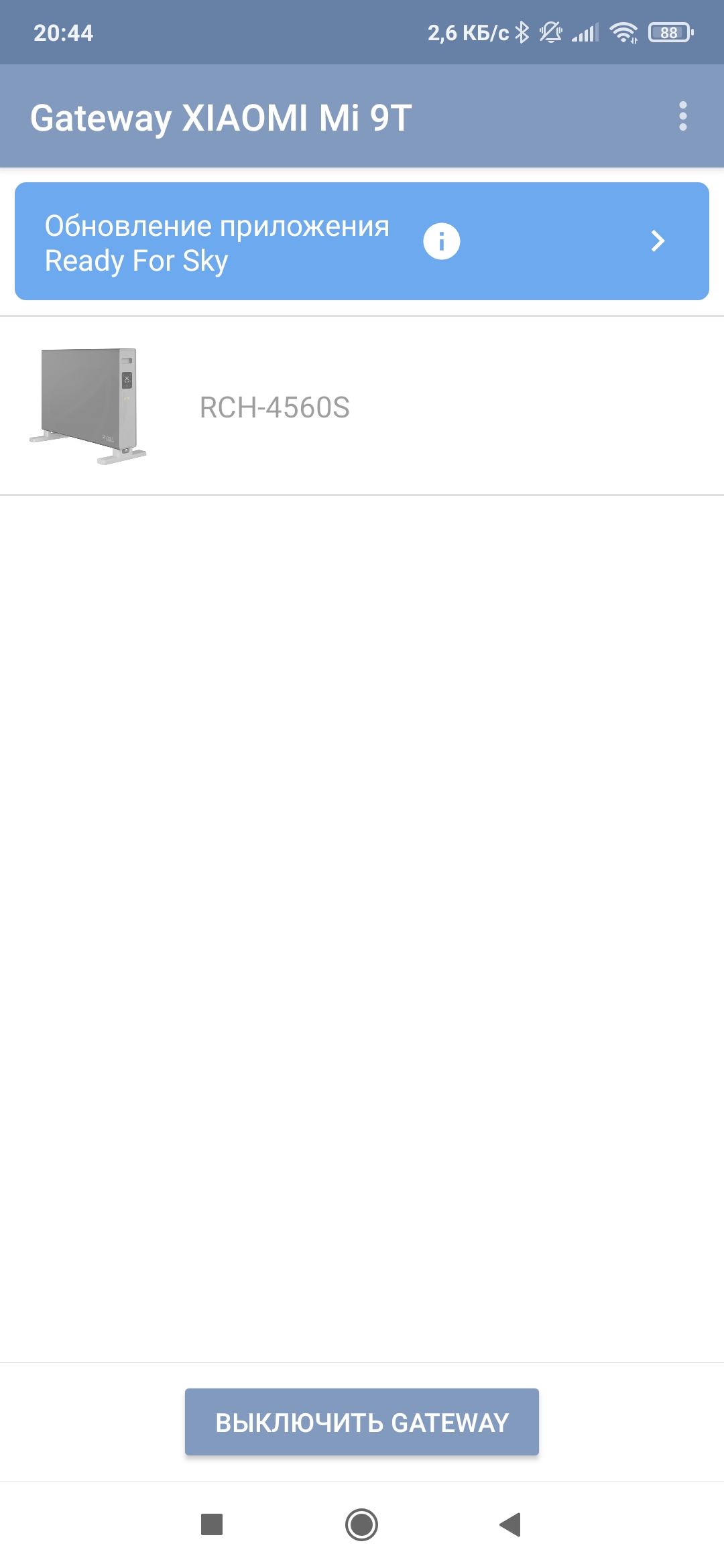Tap the ВЫКЛЮЧИТЬ GATEWAY button
This screenshot has height=1568, width=724.
point(362,1422)
